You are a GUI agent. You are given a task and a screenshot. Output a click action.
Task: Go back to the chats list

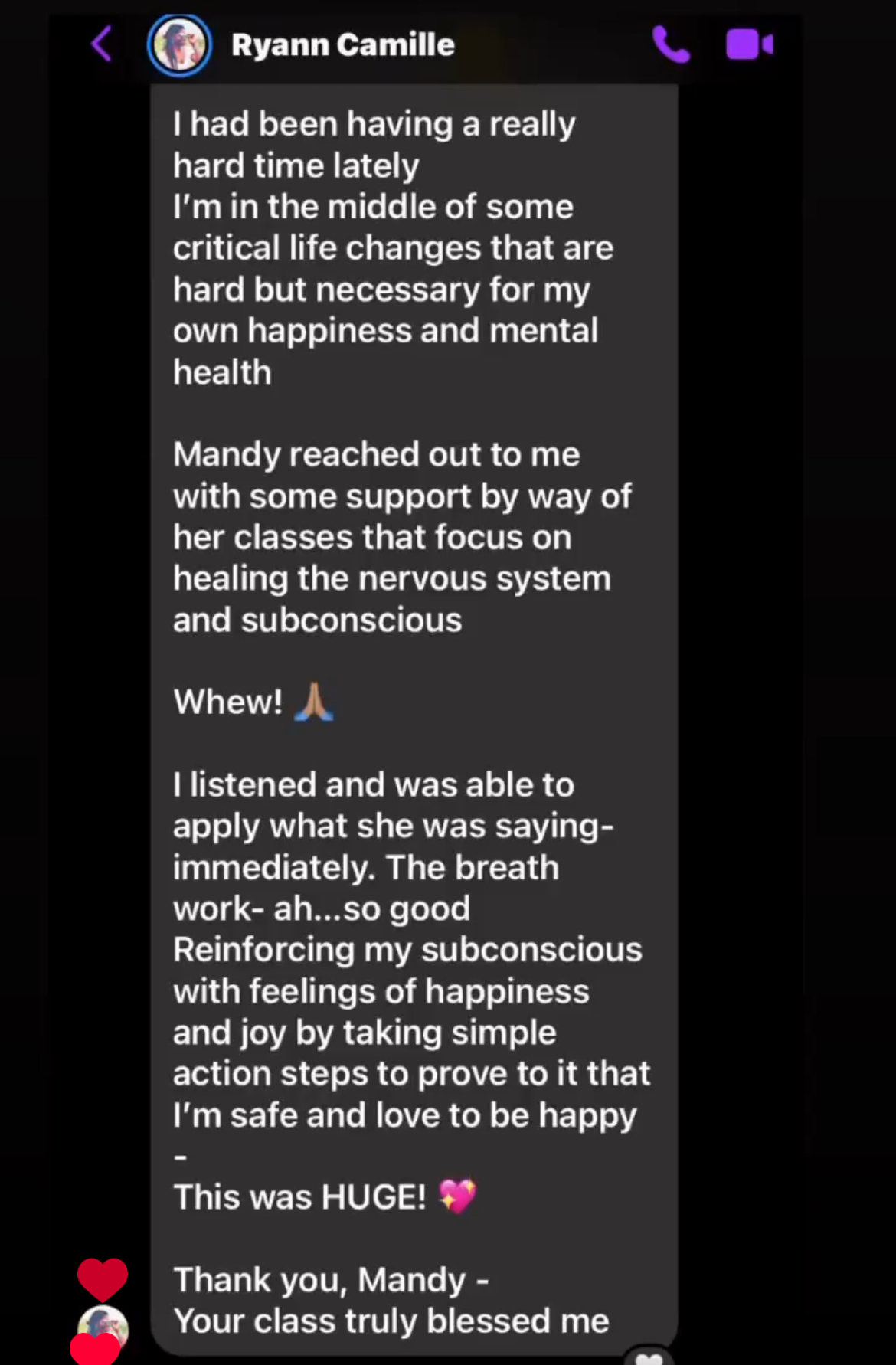102,44
